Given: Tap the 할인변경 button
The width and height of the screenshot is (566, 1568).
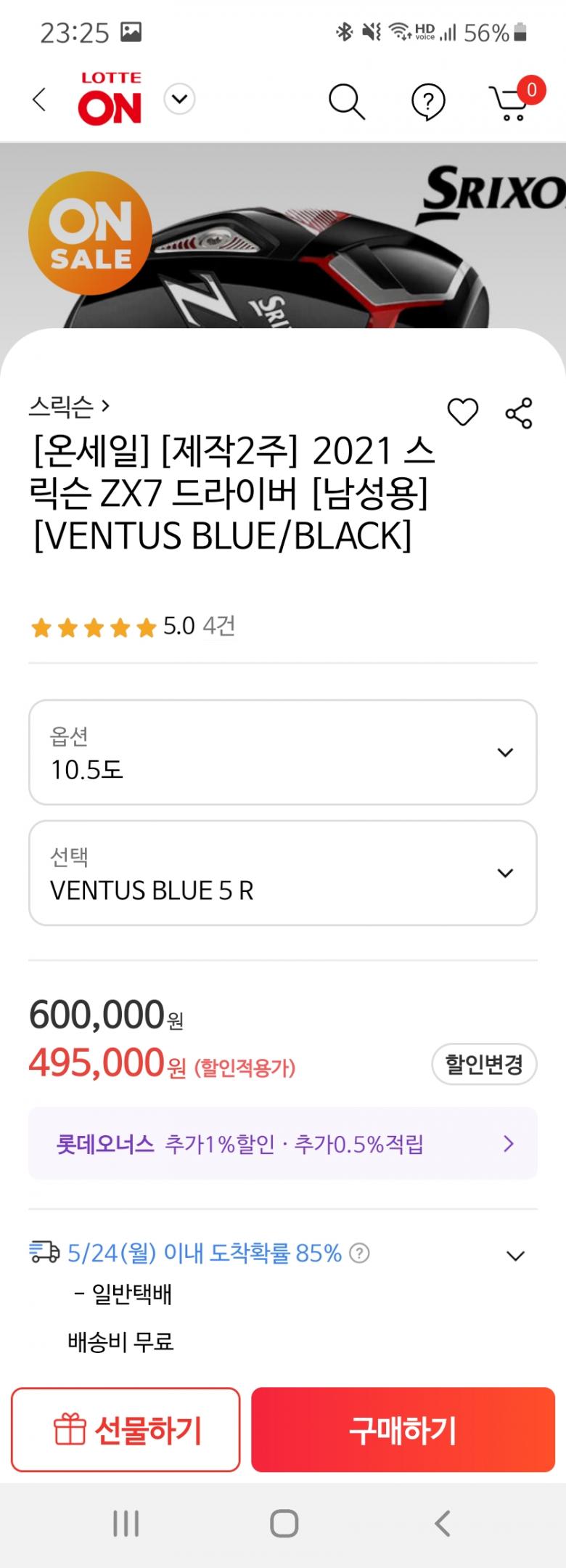Looking at the screenshot, I should [x=484, y=1065].
